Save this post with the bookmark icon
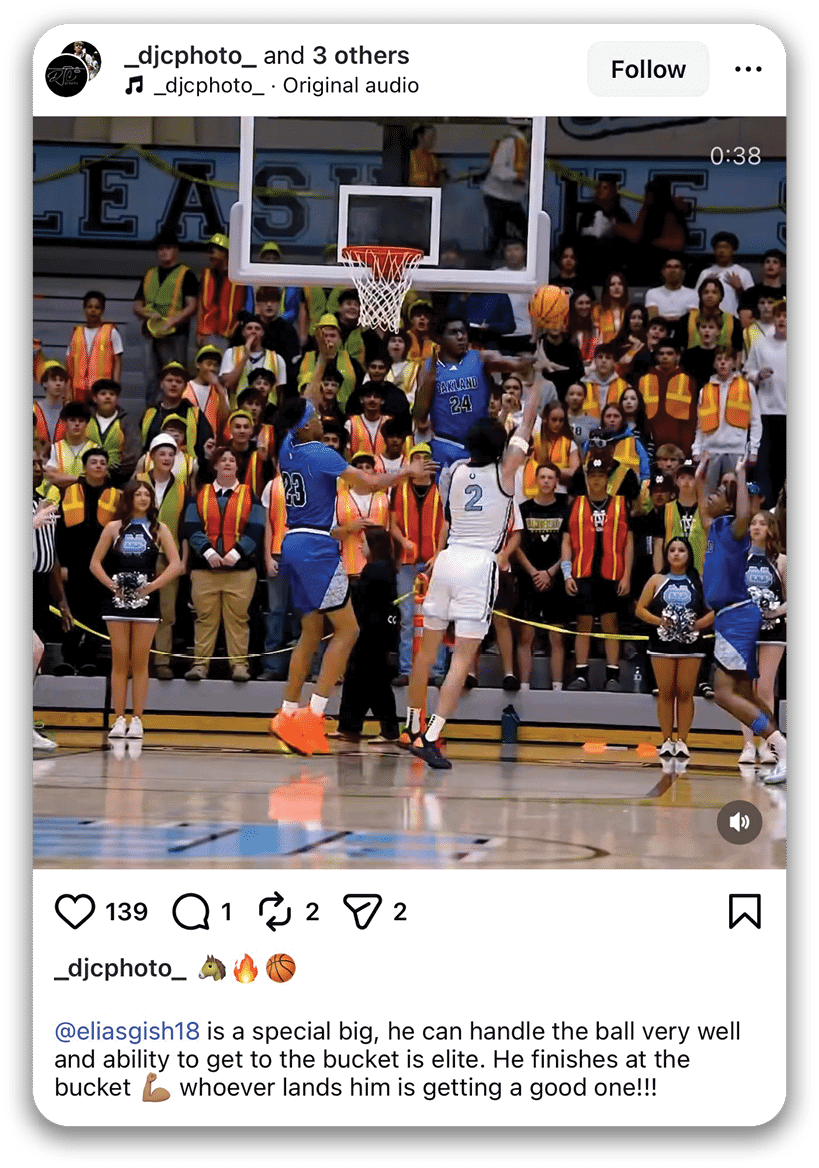The width and height of the screenshot is (819, 1168). click(744, 911)
